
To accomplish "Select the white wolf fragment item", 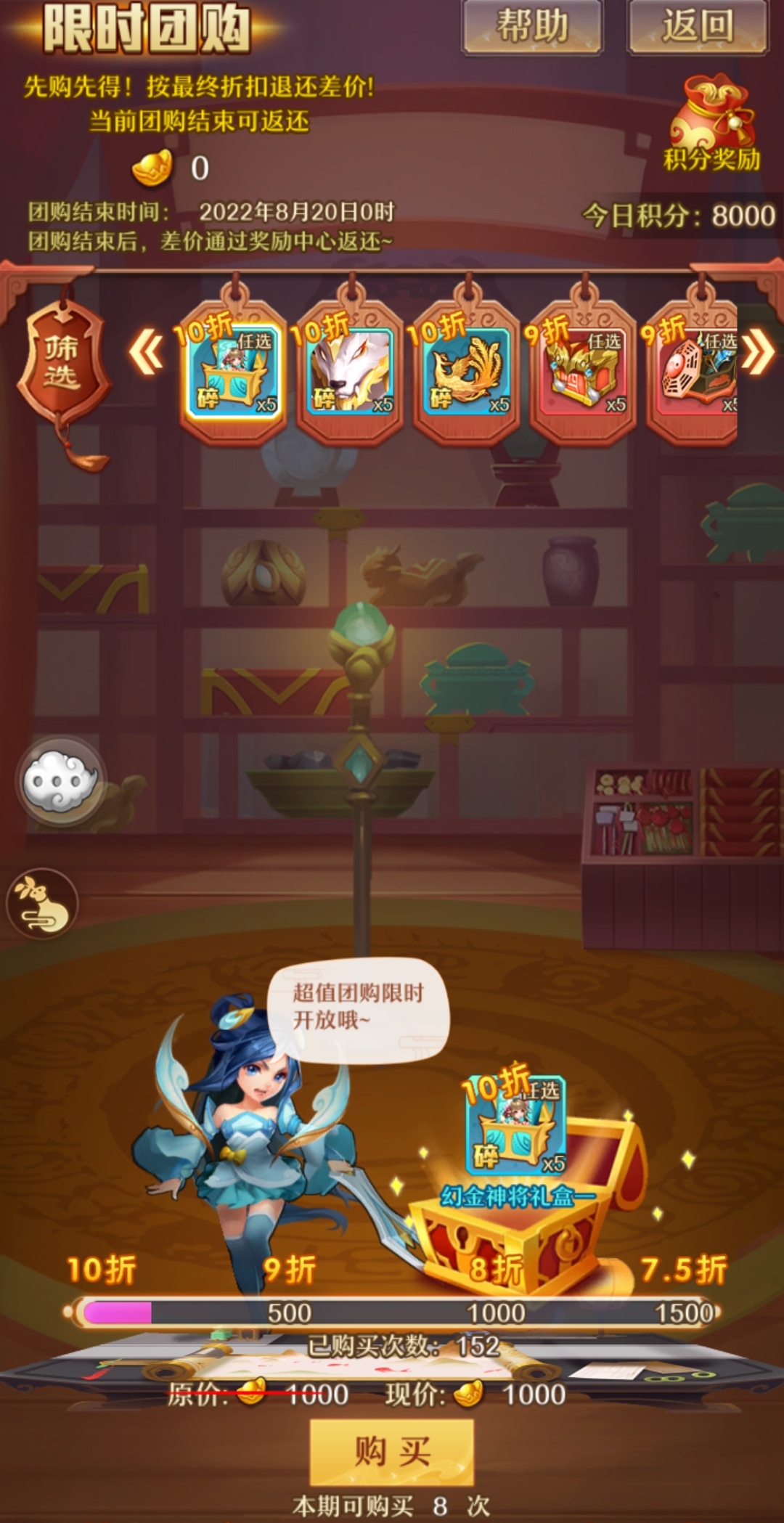I will [350, 372].
